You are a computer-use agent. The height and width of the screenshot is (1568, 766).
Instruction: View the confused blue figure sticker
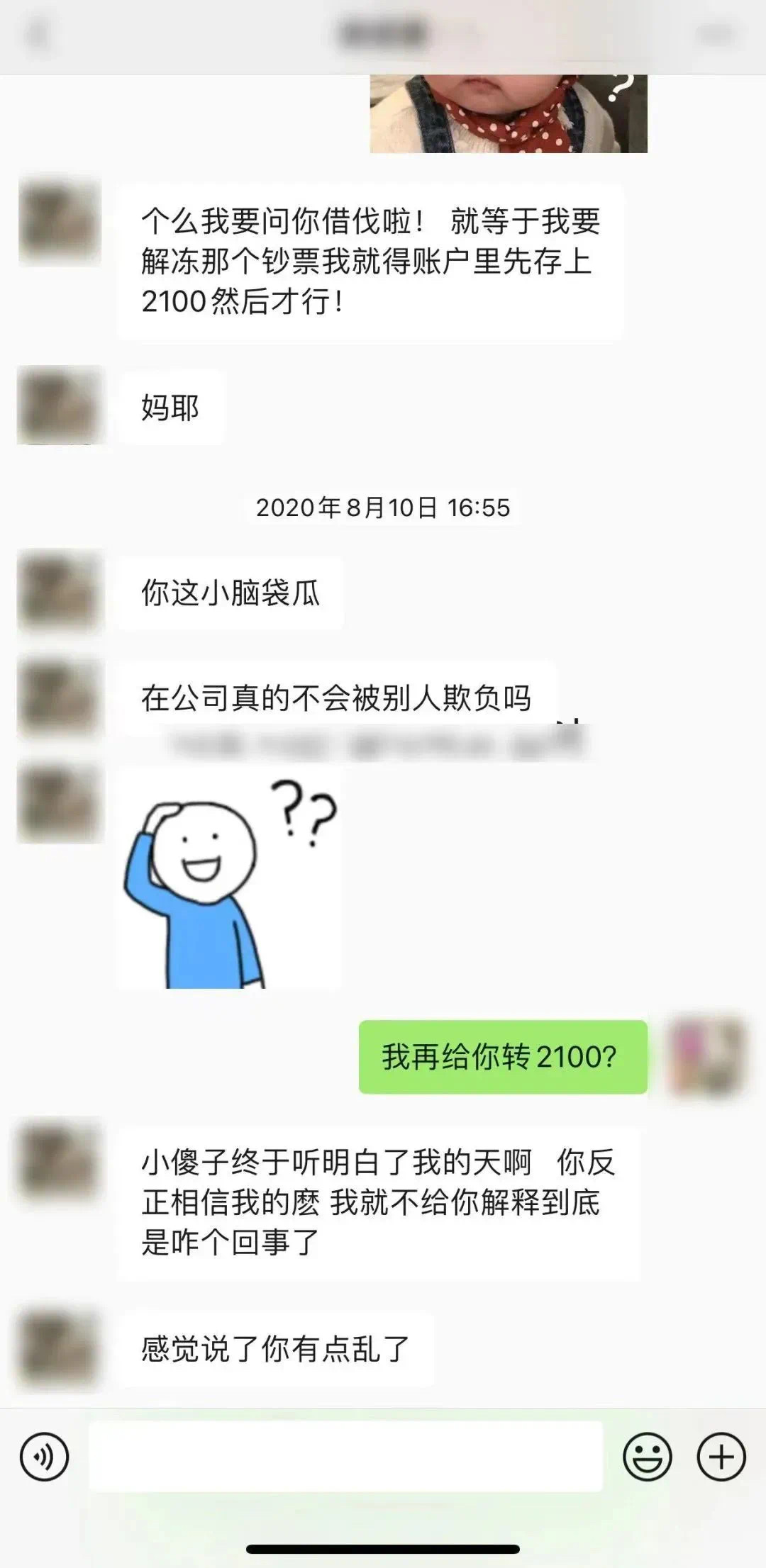tap(228, 879)
